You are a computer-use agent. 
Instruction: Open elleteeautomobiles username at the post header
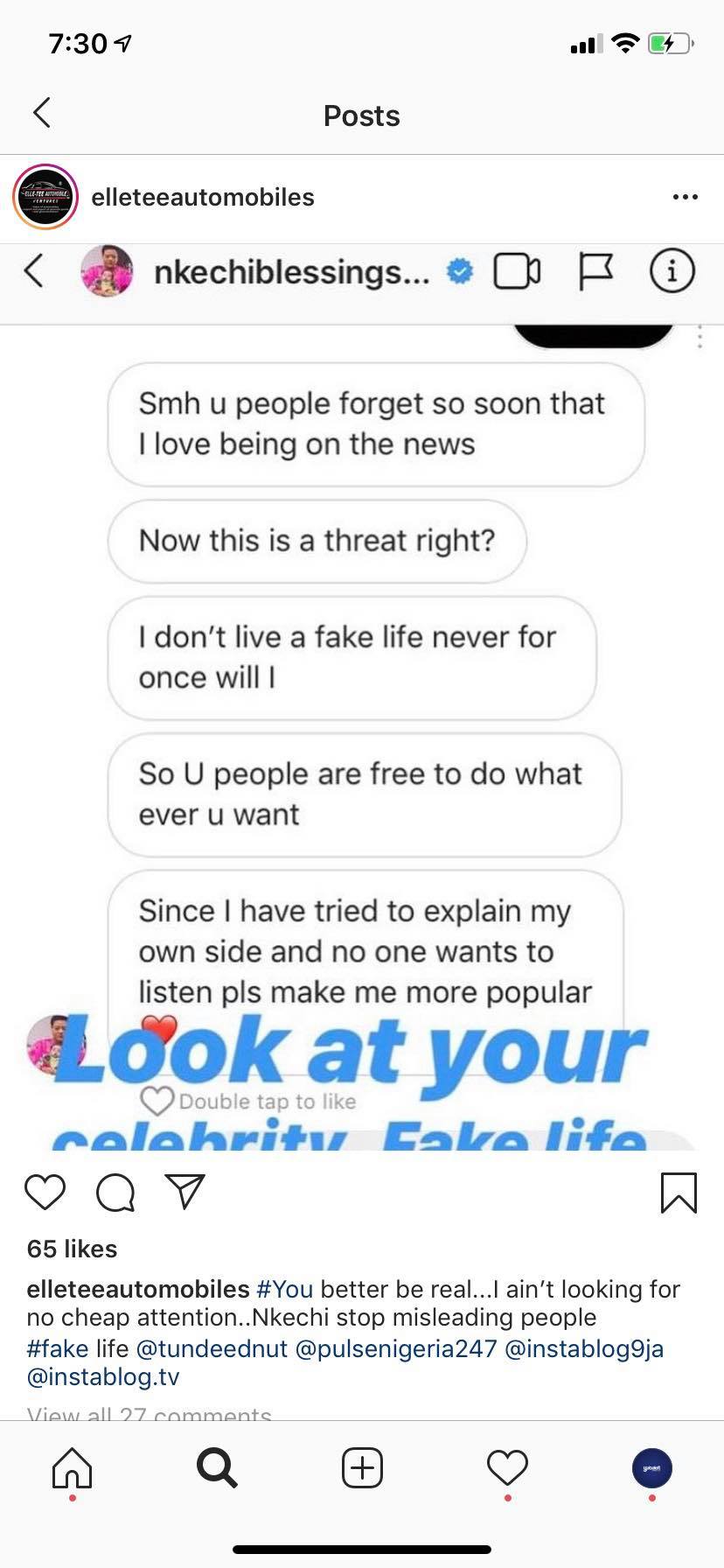point(203,197)
